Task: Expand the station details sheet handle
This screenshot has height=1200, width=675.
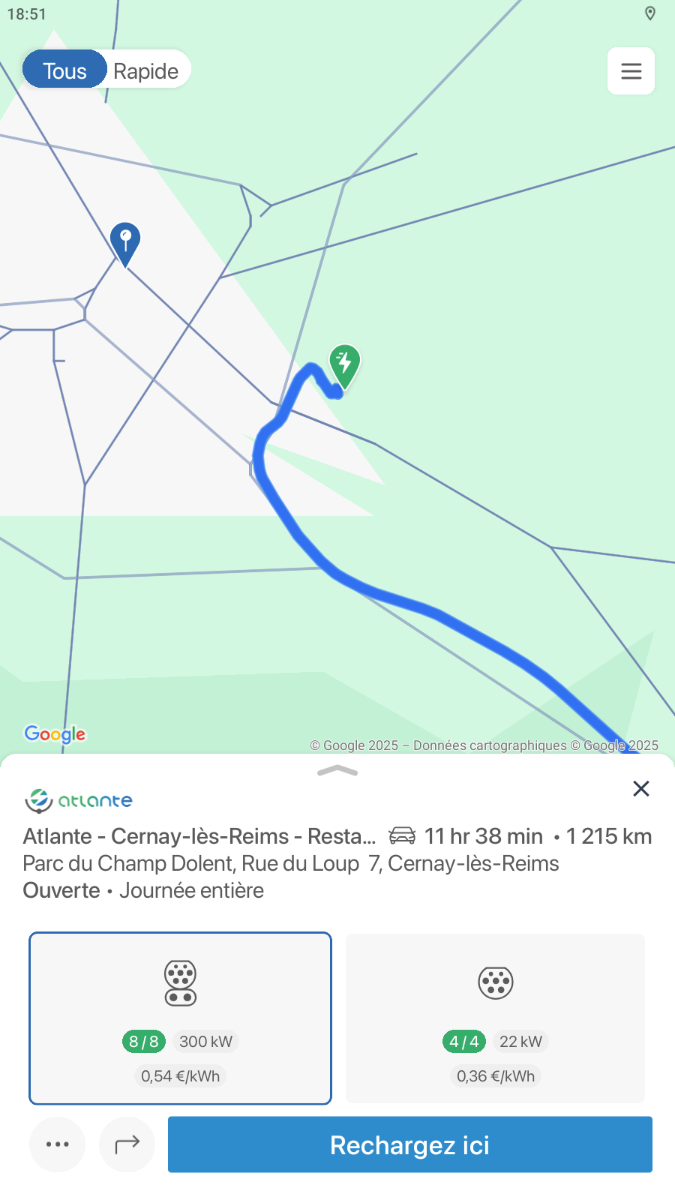Action: (x=337, y=770)
